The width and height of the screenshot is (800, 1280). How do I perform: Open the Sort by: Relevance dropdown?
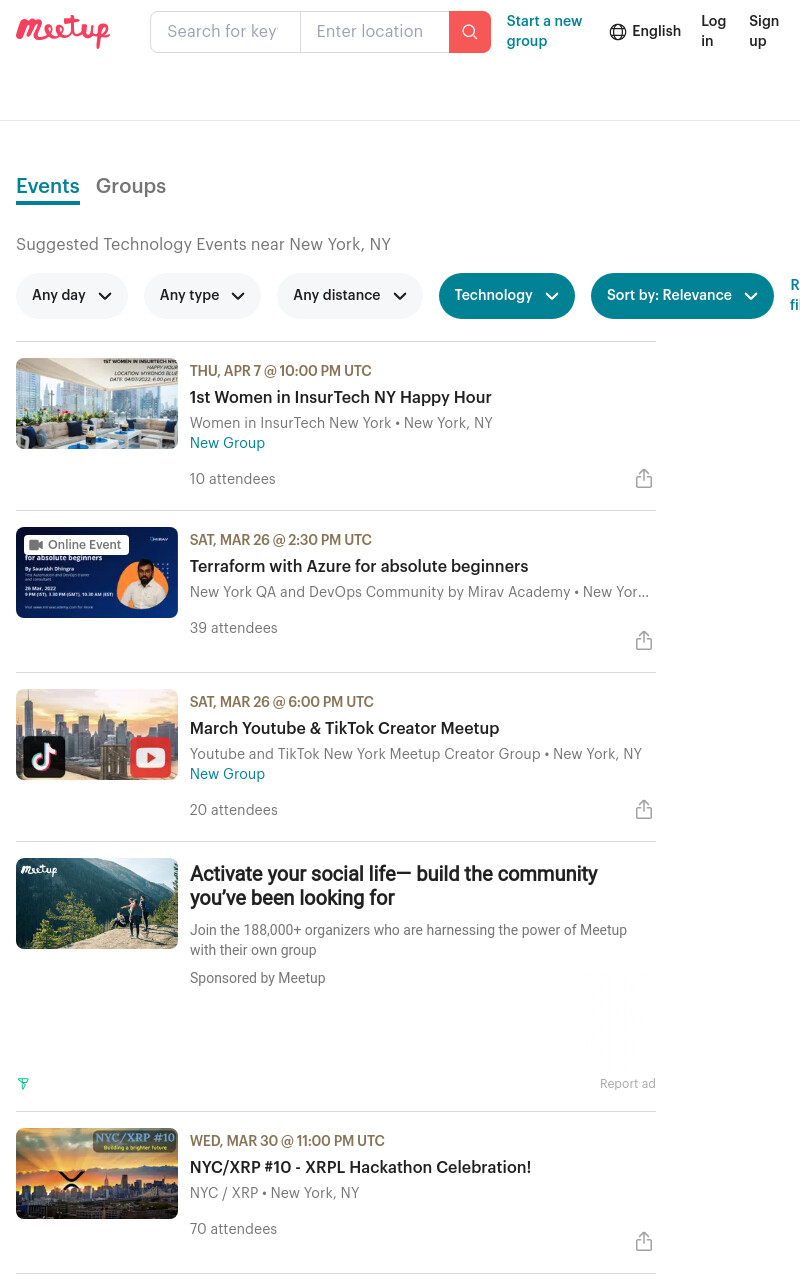pos(682,296)
